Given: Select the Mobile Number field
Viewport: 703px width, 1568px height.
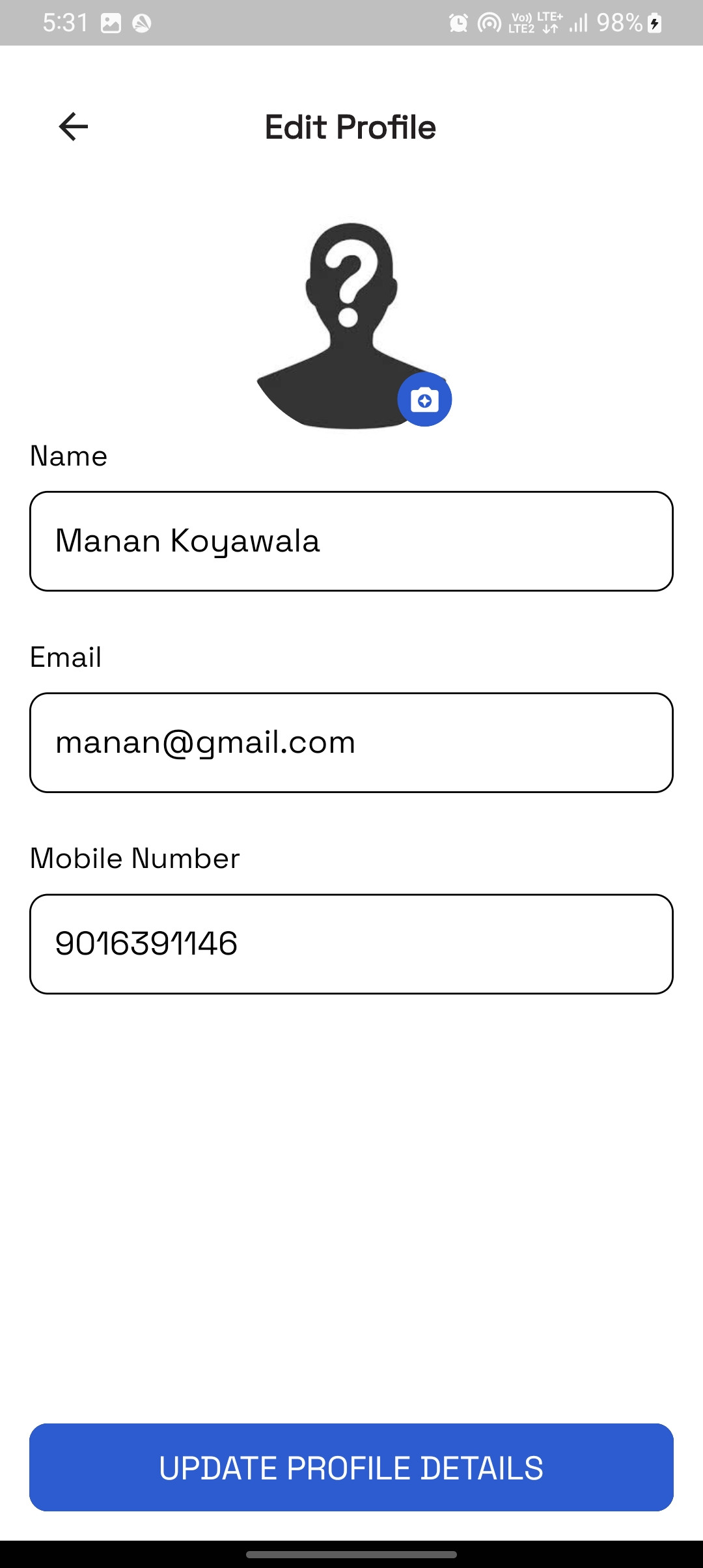Looking at the screenshot, I should point(351,944).
